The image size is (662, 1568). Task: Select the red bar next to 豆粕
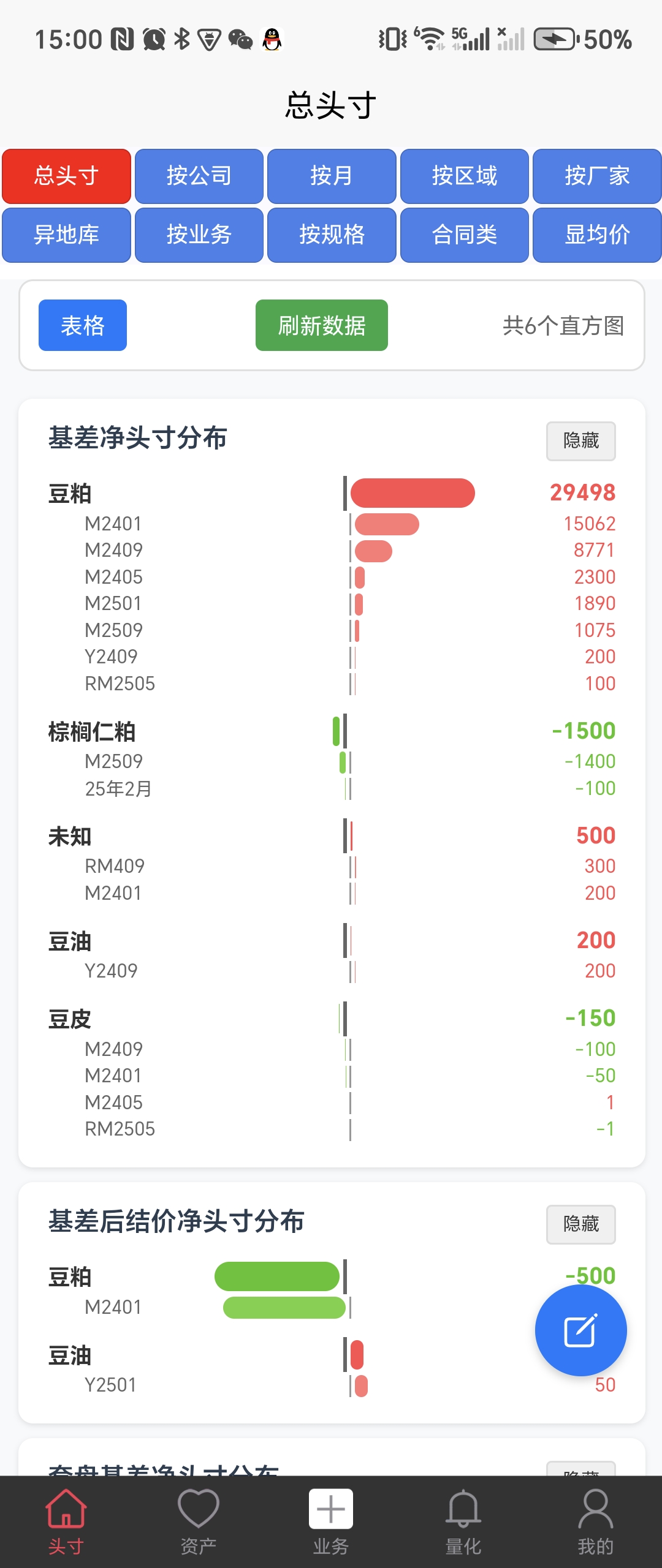pos(414,493)
